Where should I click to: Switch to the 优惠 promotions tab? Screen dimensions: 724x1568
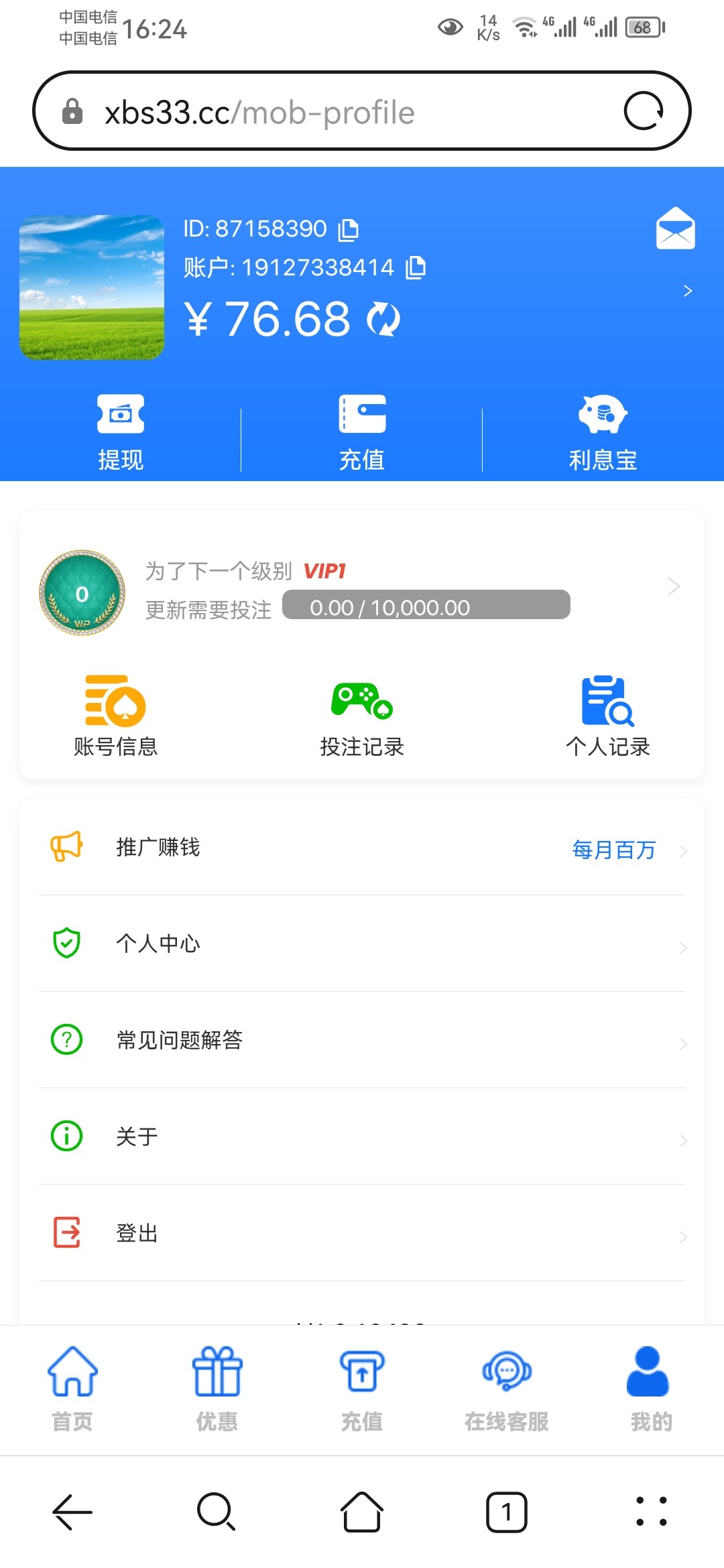(217, 1388)
